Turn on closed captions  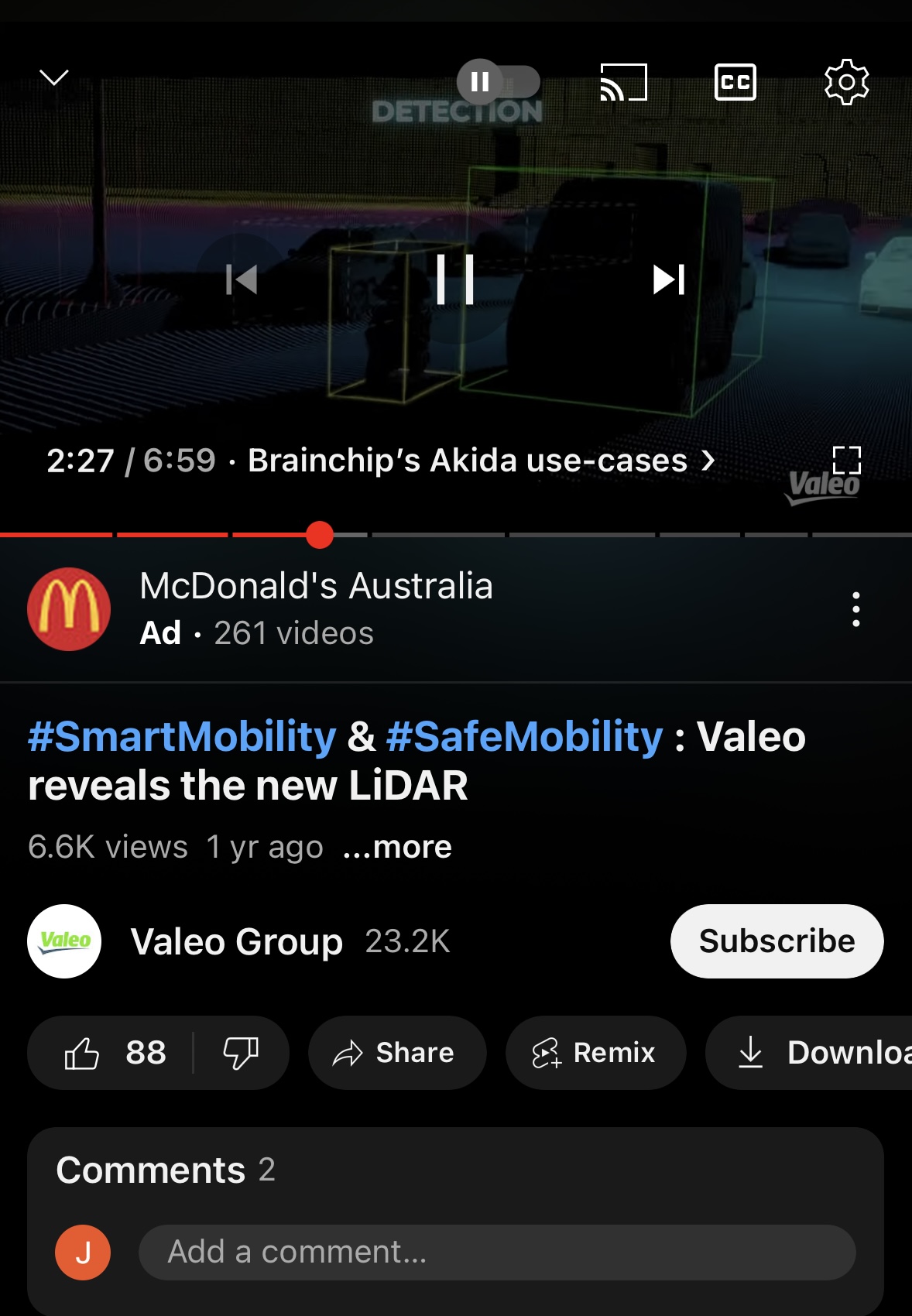point(735,82)
